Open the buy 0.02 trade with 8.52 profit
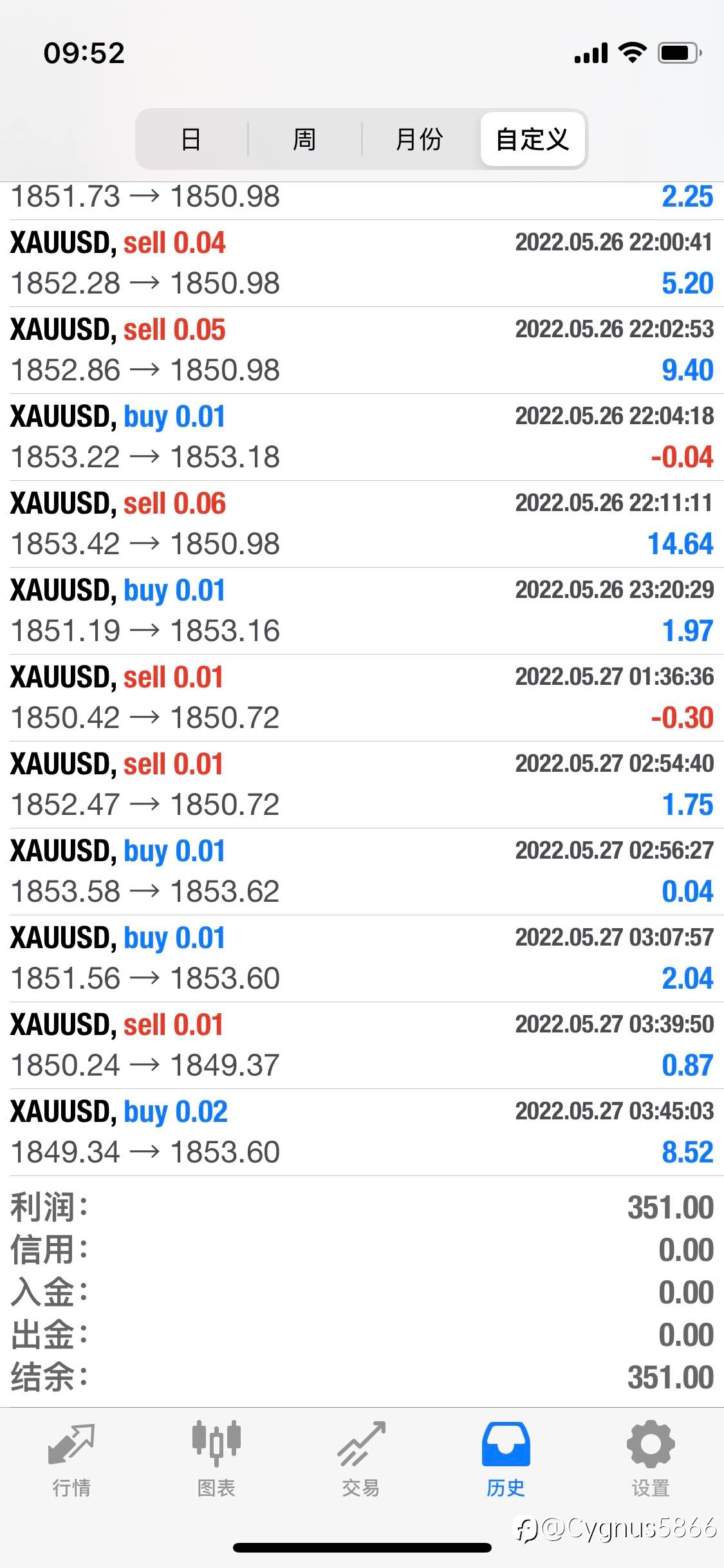724x1568 pixels. (x=362, y=1132)
